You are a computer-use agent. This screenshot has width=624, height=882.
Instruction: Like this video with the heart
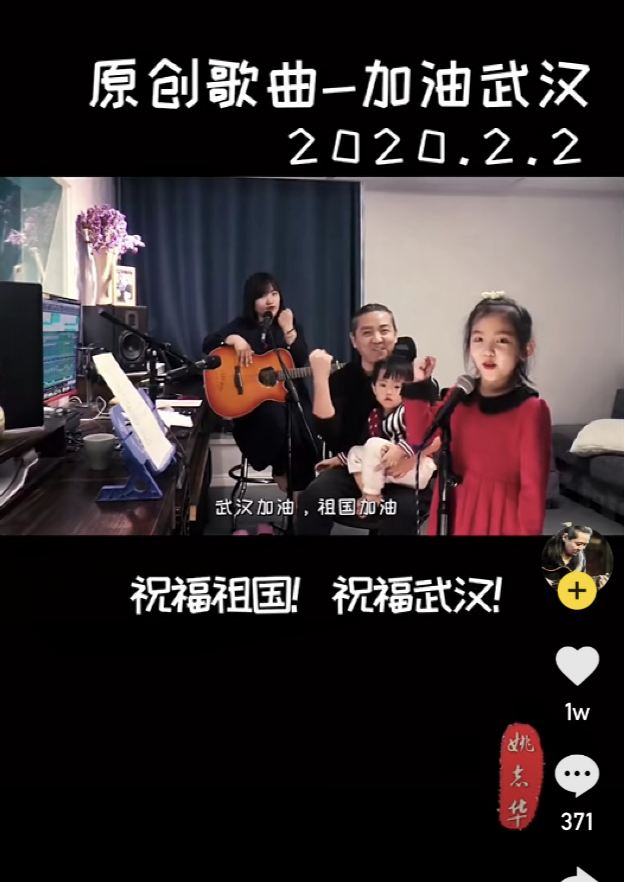[577, 666]
